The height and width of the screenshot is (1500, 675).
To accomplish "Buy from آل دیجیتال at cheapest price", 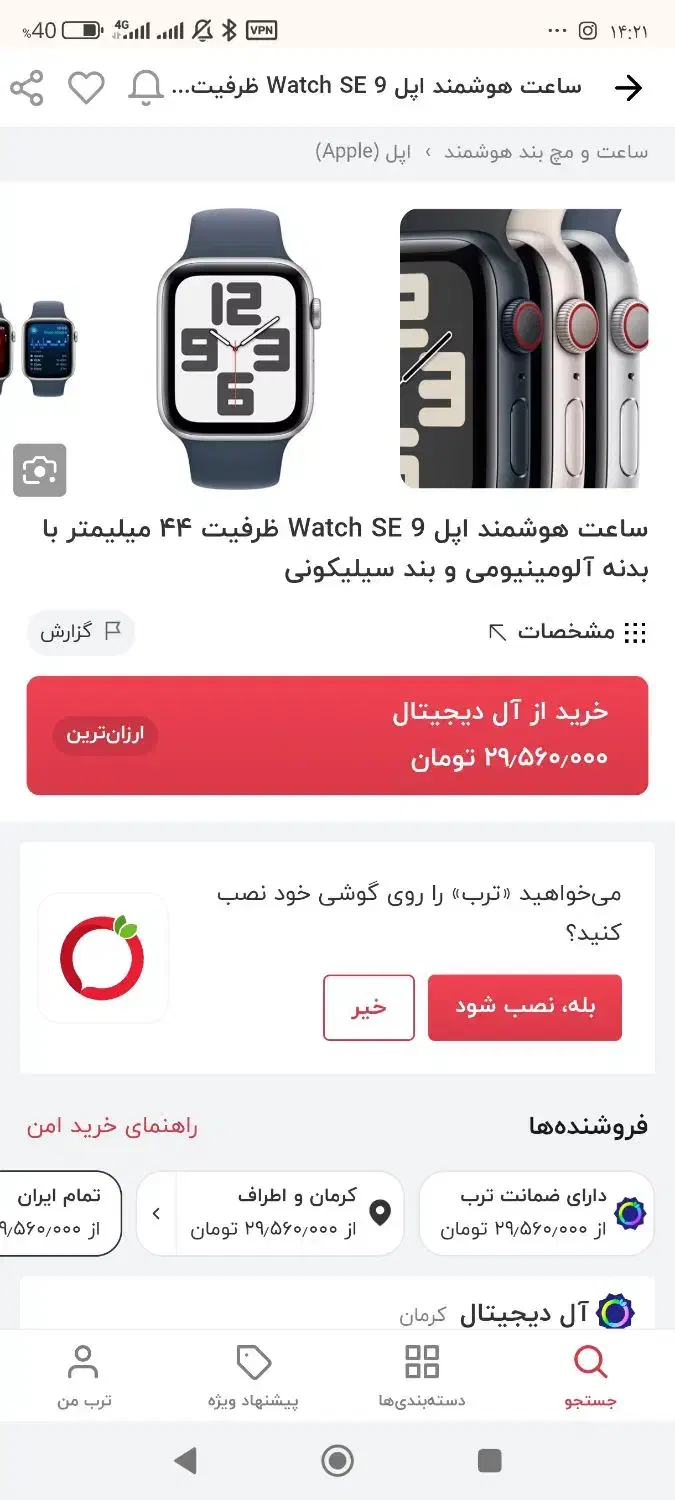I will (x=337, y=735).
